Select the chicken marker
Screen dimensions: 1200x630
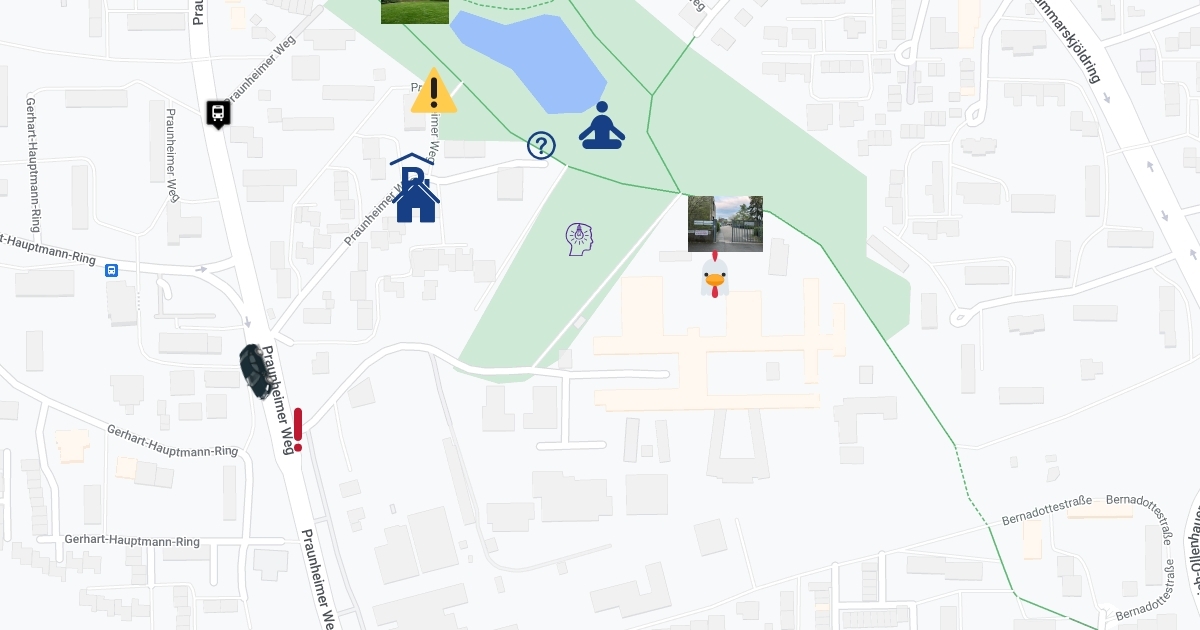pyautogui.click(x=714, y=276)
